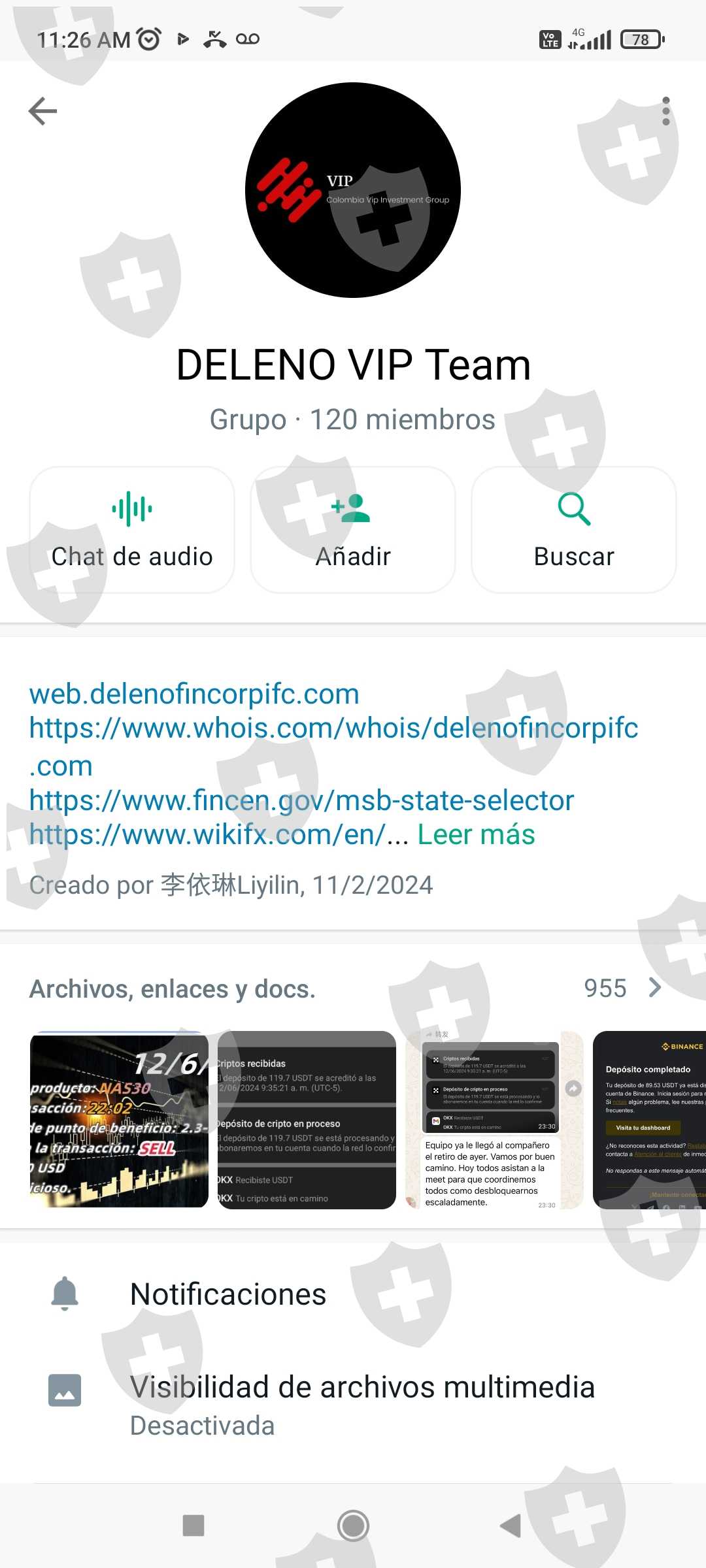Open the whois.com link for delenofincorpifc
Viewport: 706px width, 1568px height.
333,746
